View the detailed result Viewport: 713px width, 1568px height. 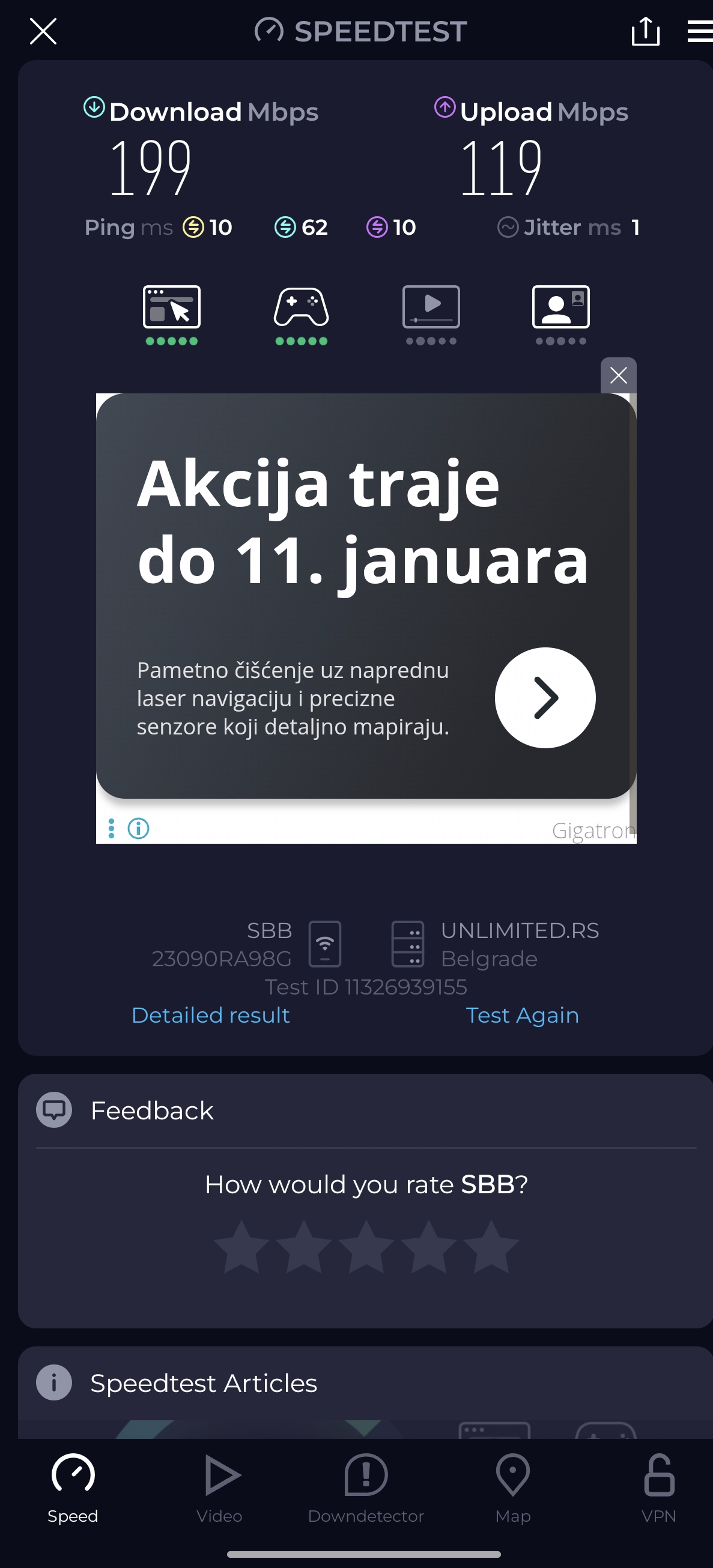coord(211,1016)
